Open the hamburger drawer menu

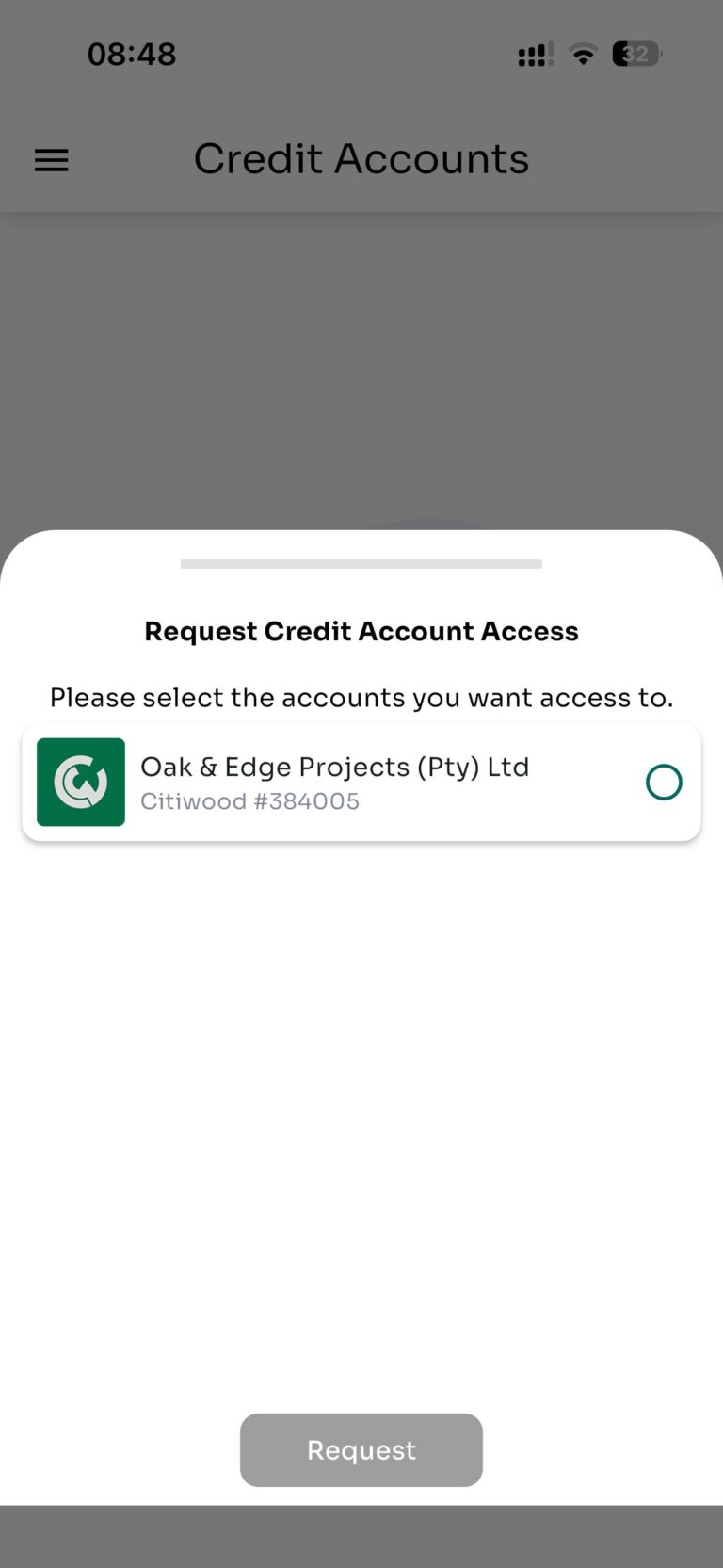[x=52, y=160]
